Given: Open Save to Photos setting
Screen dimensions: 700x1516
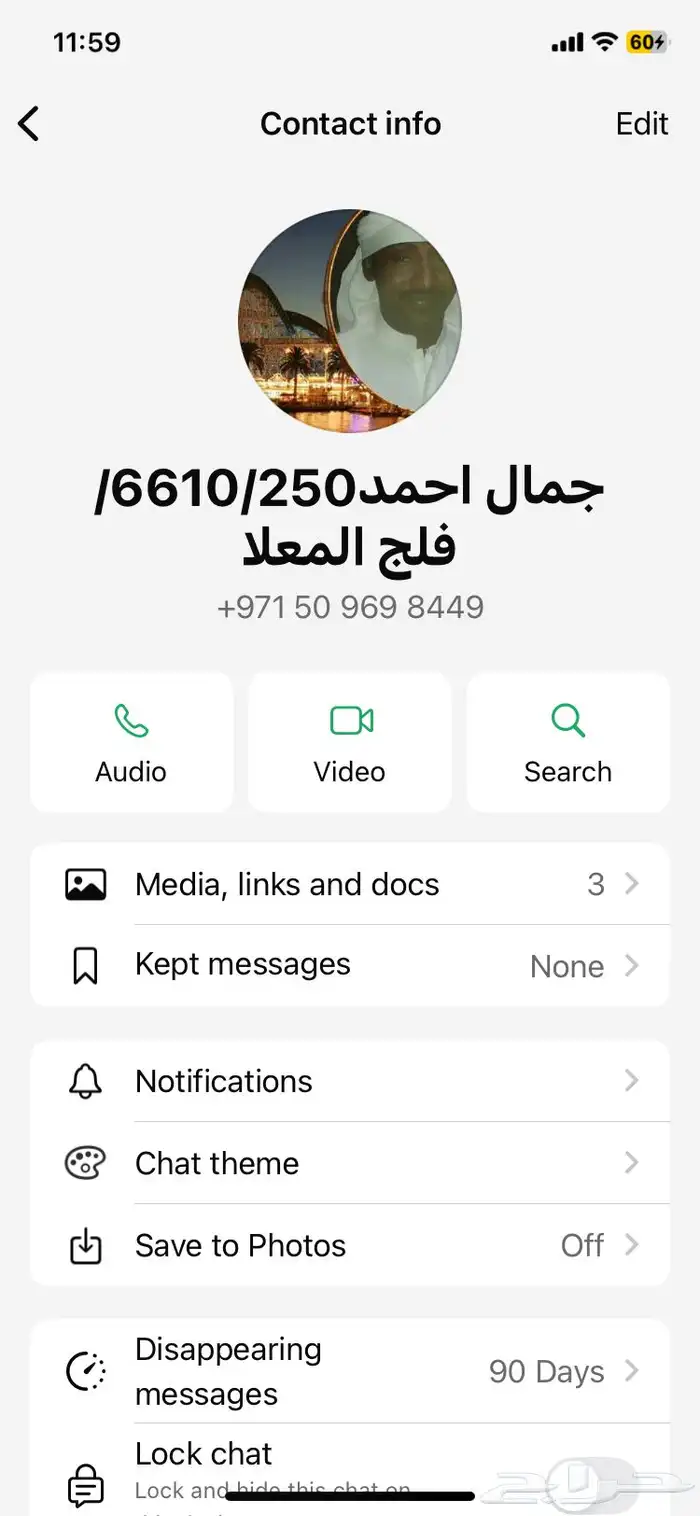Looking at the screenshot, I should click(350, 1245).
